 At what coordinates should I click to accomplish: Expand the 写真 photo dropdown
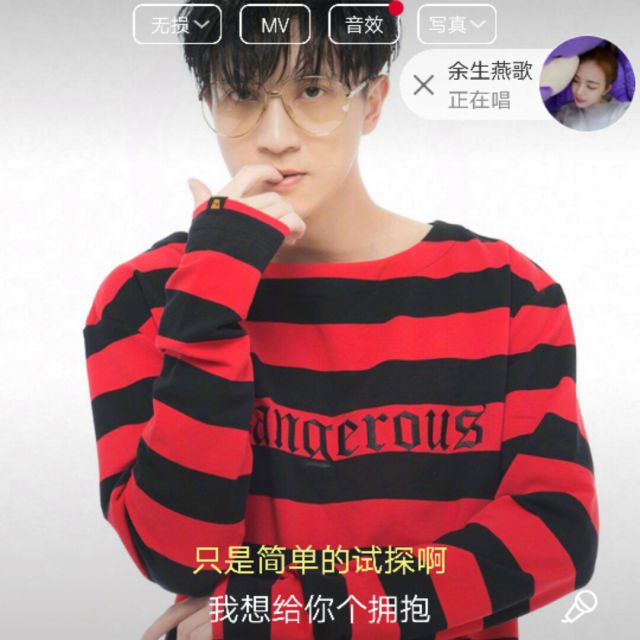(x=457, y=24)
